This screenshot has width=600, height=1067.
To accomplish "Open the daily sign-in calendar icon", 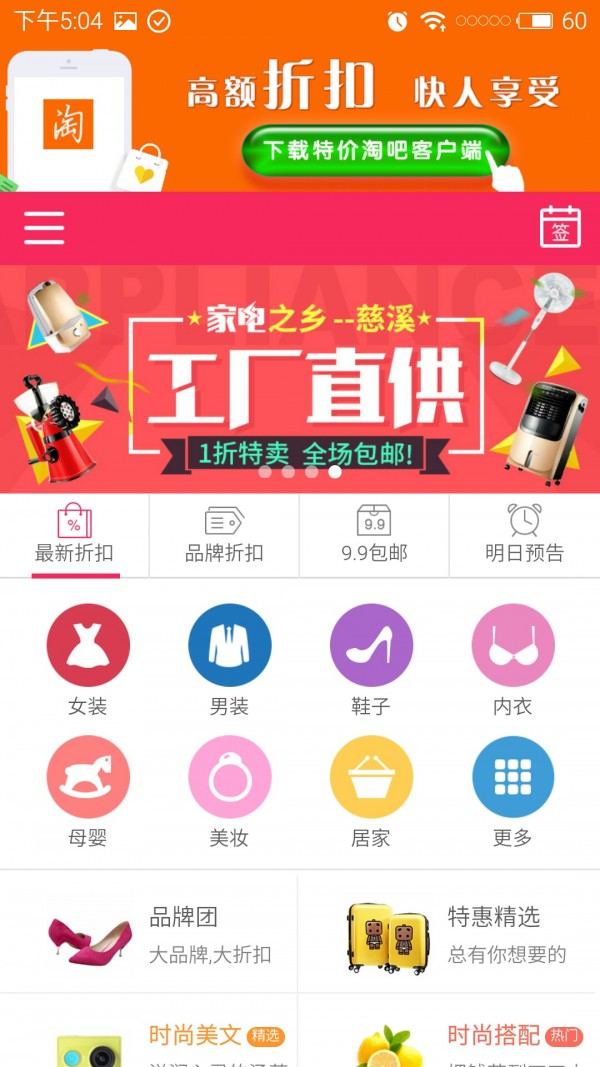I will pos(560,227).
